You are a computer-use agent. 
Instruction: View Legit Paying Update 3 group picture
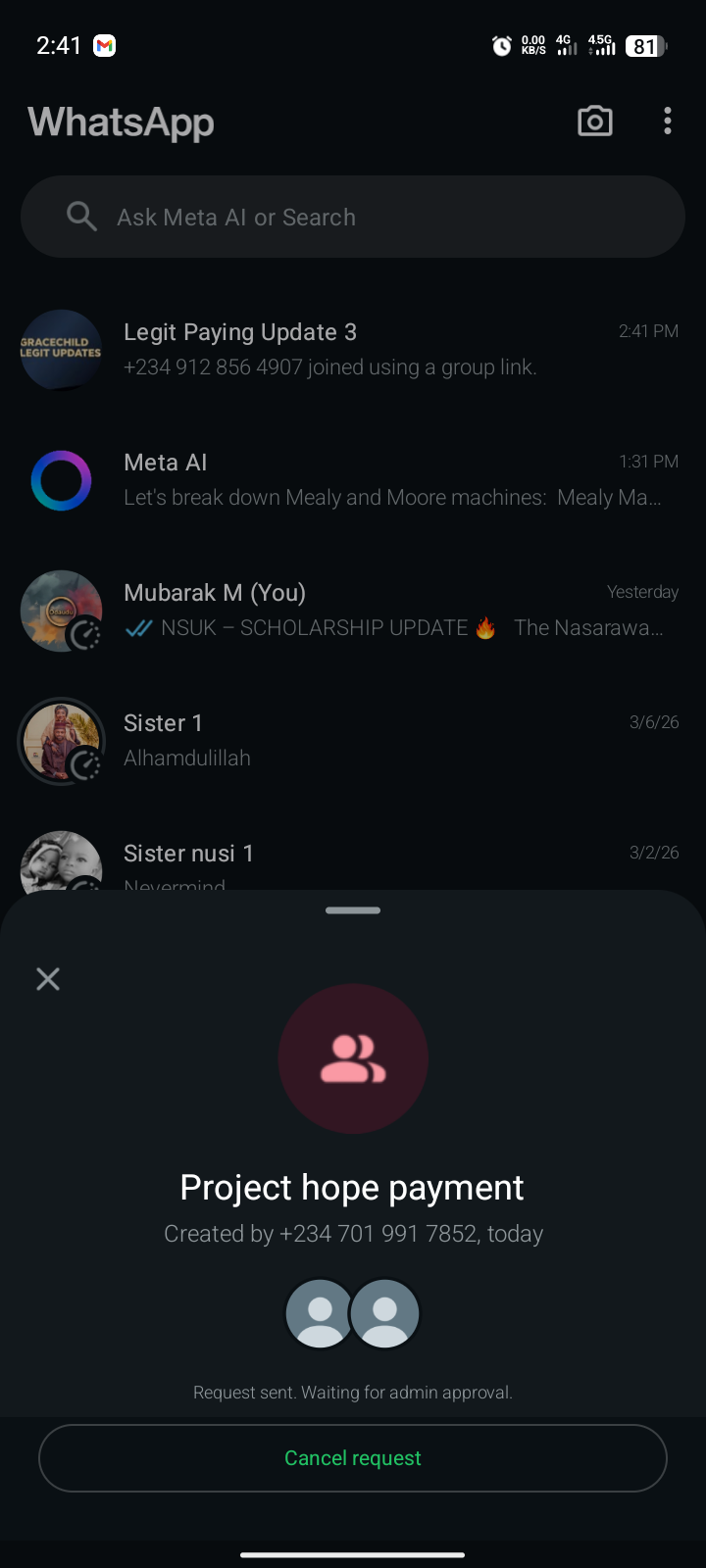tap(61, 350)
